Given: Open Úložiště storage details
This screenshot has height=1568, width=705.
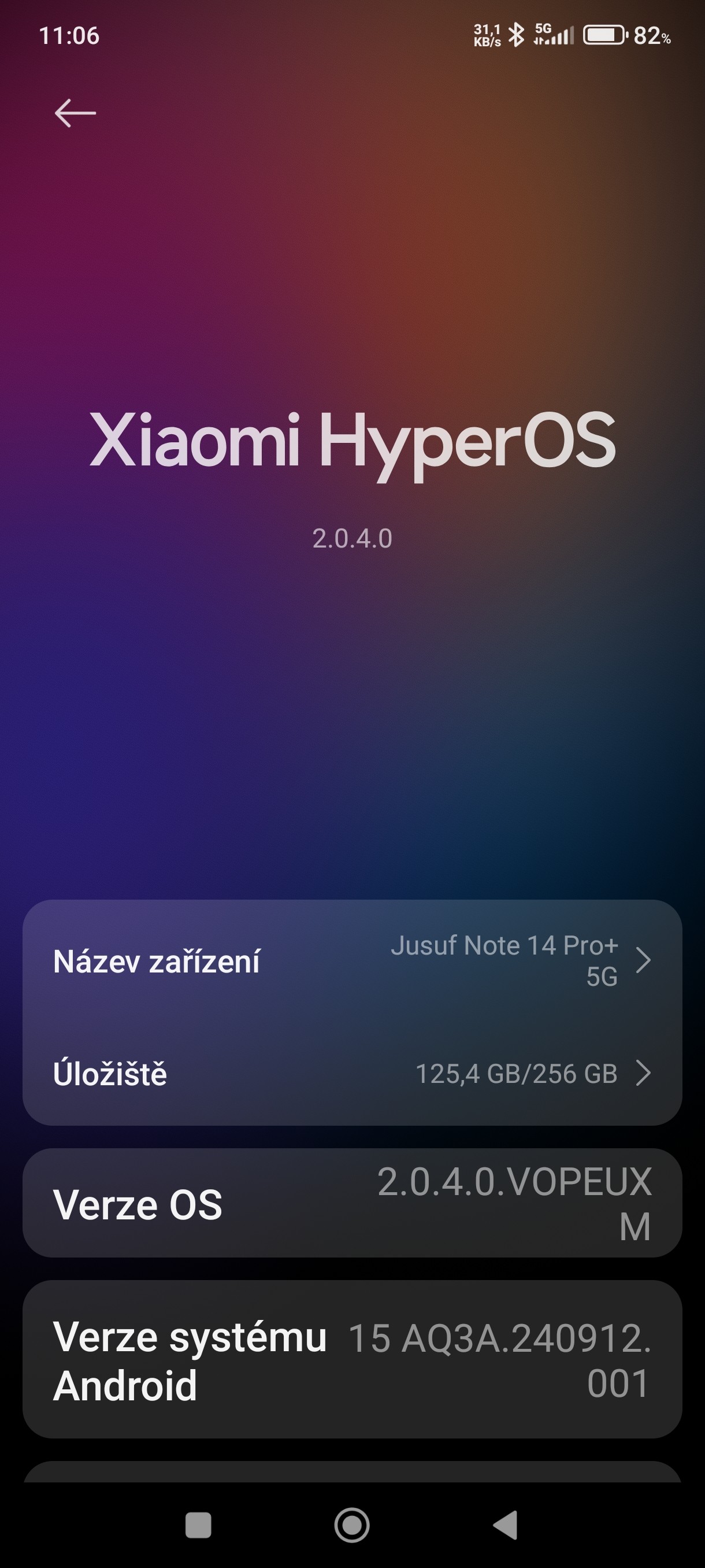Looking at the screenshot, I should coord(351,1073).
